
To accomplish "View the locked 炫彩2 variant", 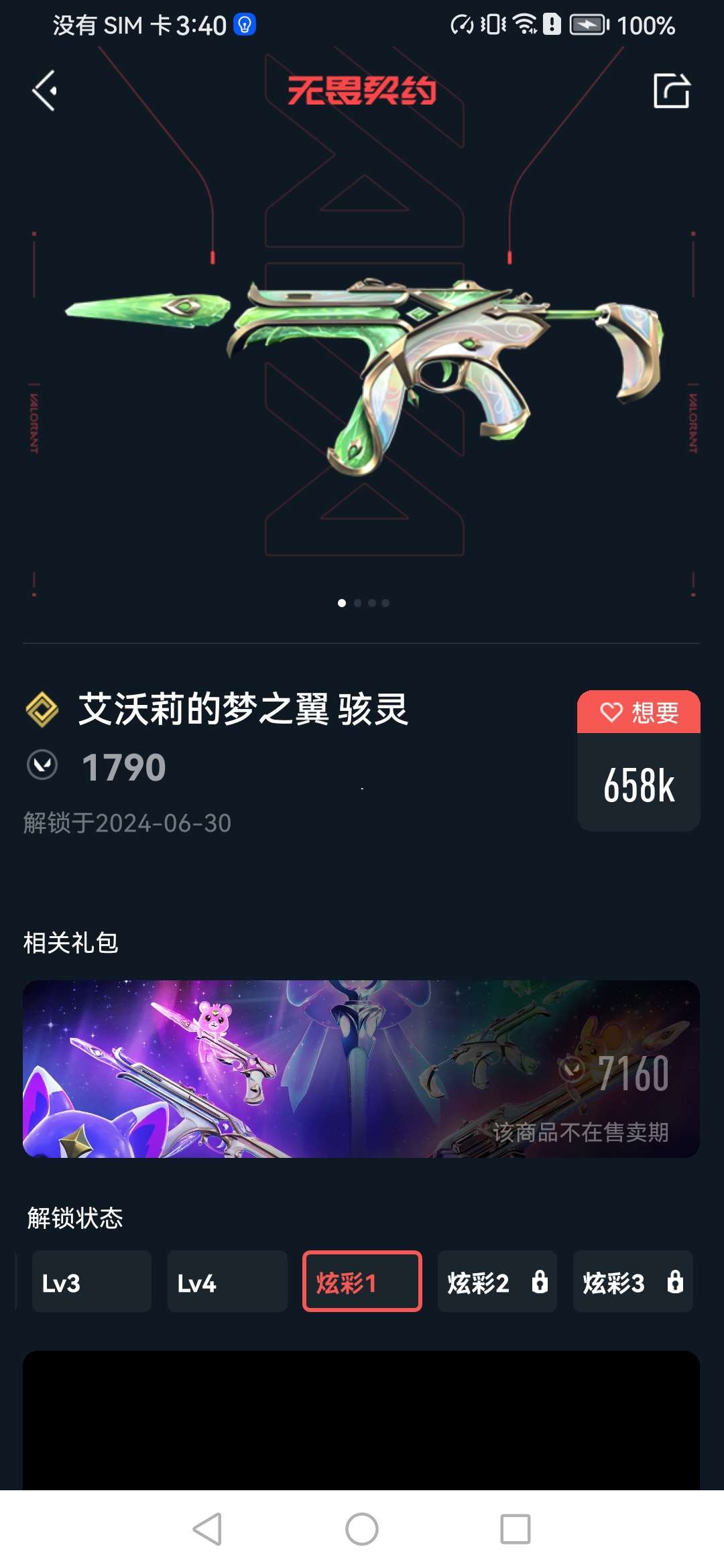I will tap(497, 1281).
